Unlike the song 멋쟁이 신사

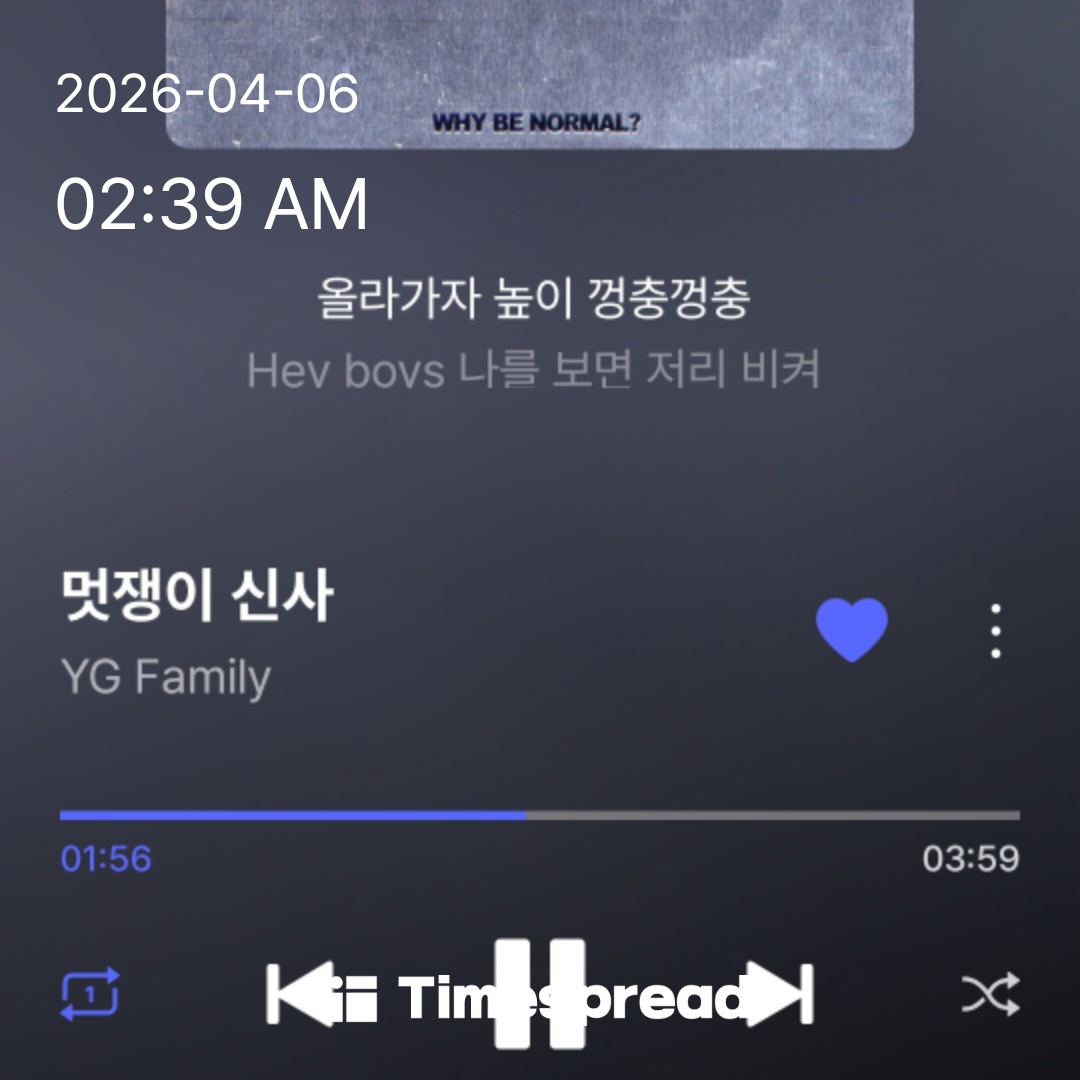click(851, 630)
